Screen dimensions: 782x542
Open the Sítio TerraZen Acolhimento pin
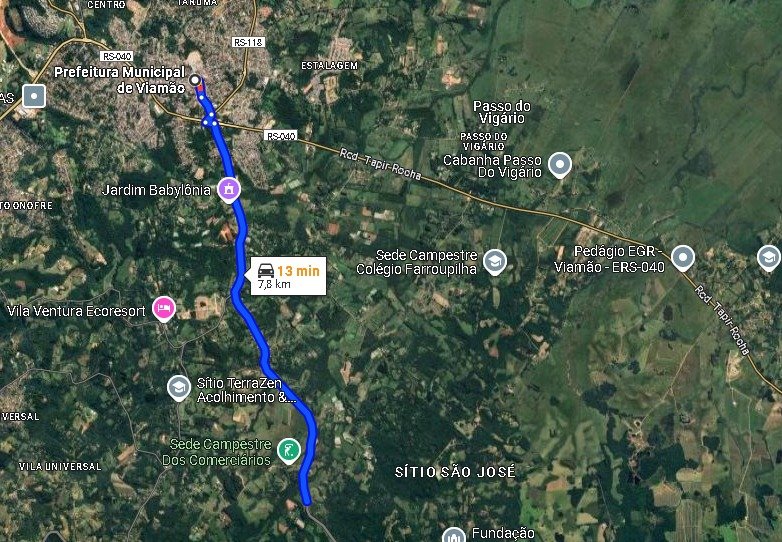pos(178,388)
